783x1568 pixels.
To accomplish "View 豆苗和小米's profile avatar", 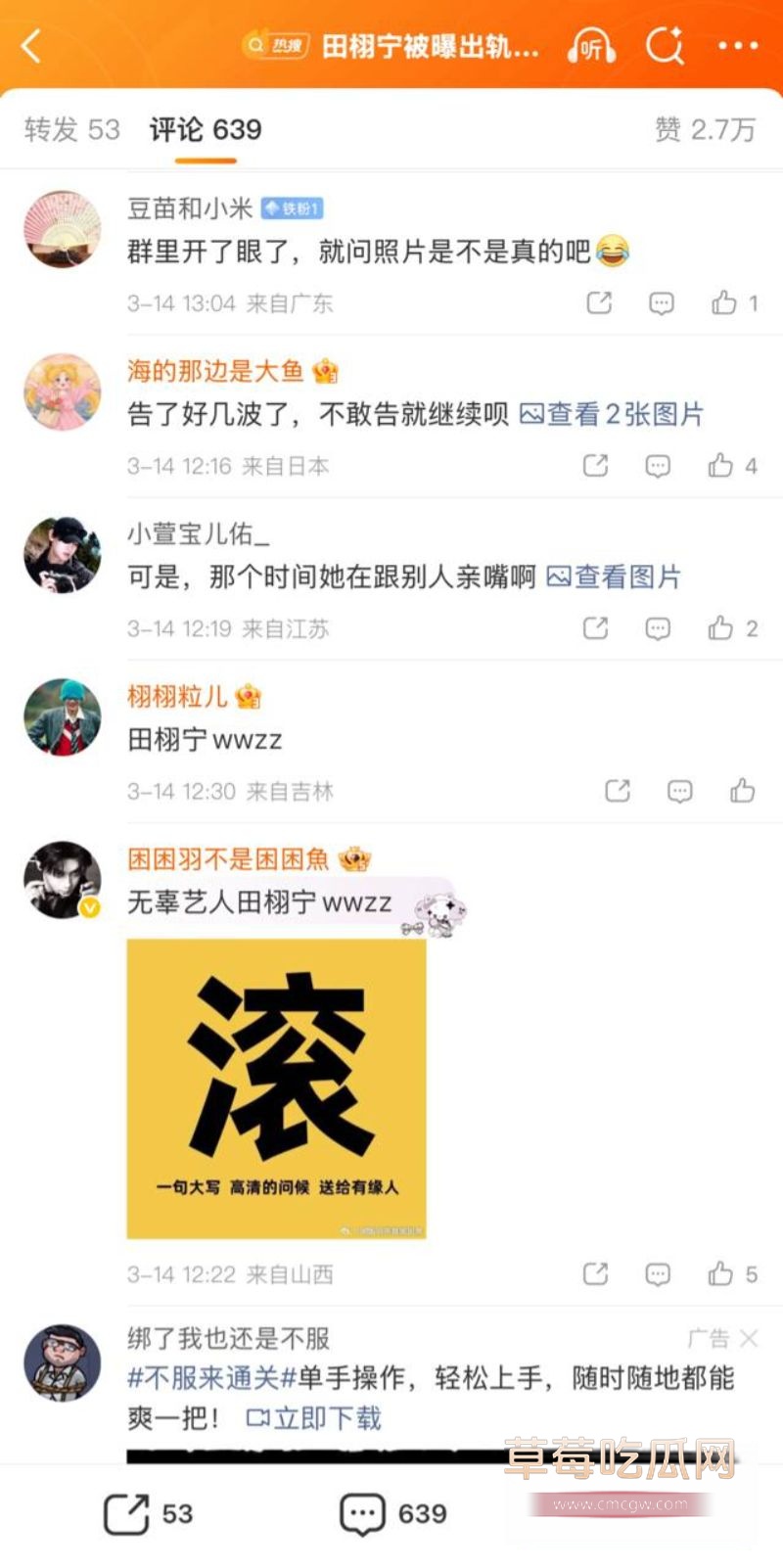I will 62,229.
